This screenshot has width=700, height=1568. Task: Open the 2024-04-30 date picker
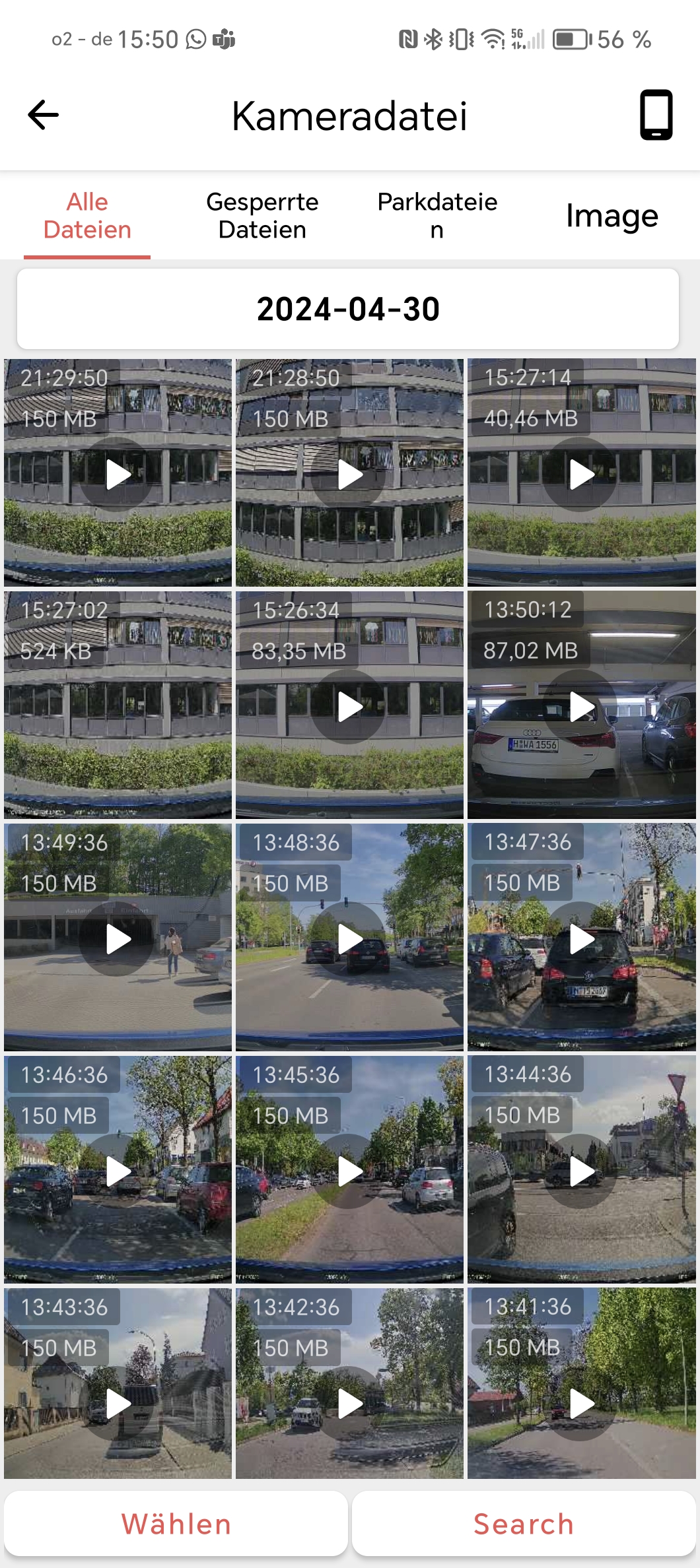[x=348, y=309]
